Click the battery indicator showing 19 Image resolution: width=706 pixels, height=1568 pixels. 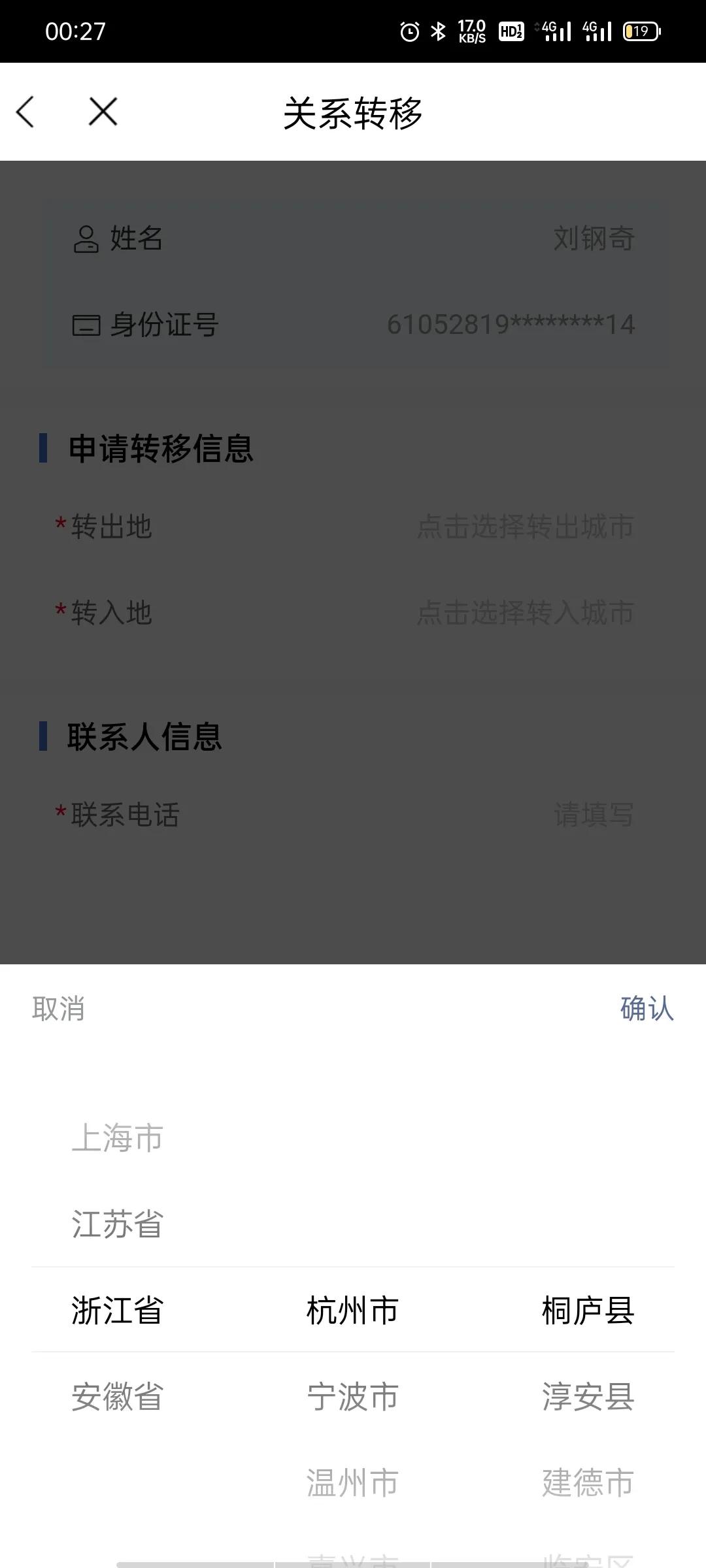[x=641, y=30]
